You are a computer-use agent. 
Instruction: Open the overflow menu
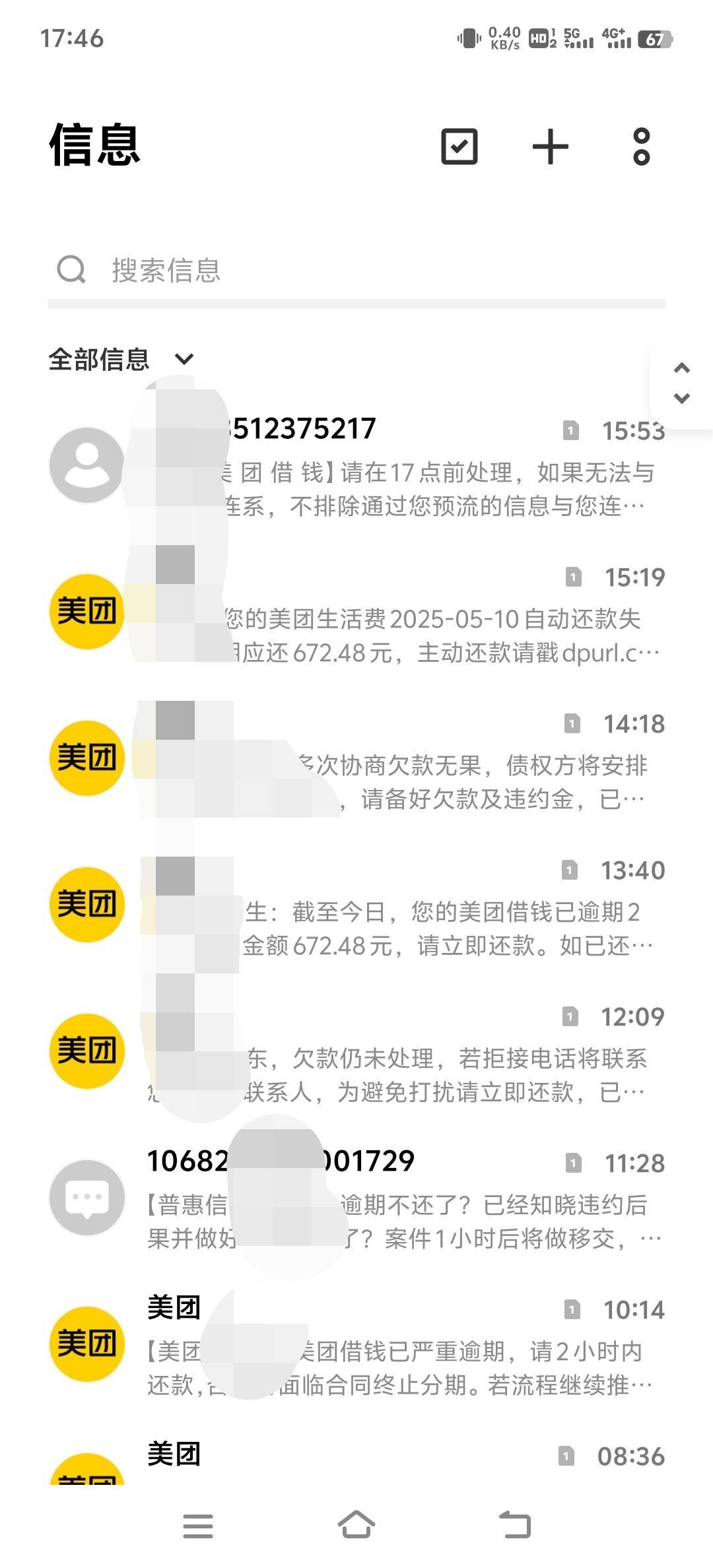tap(641, 147)
